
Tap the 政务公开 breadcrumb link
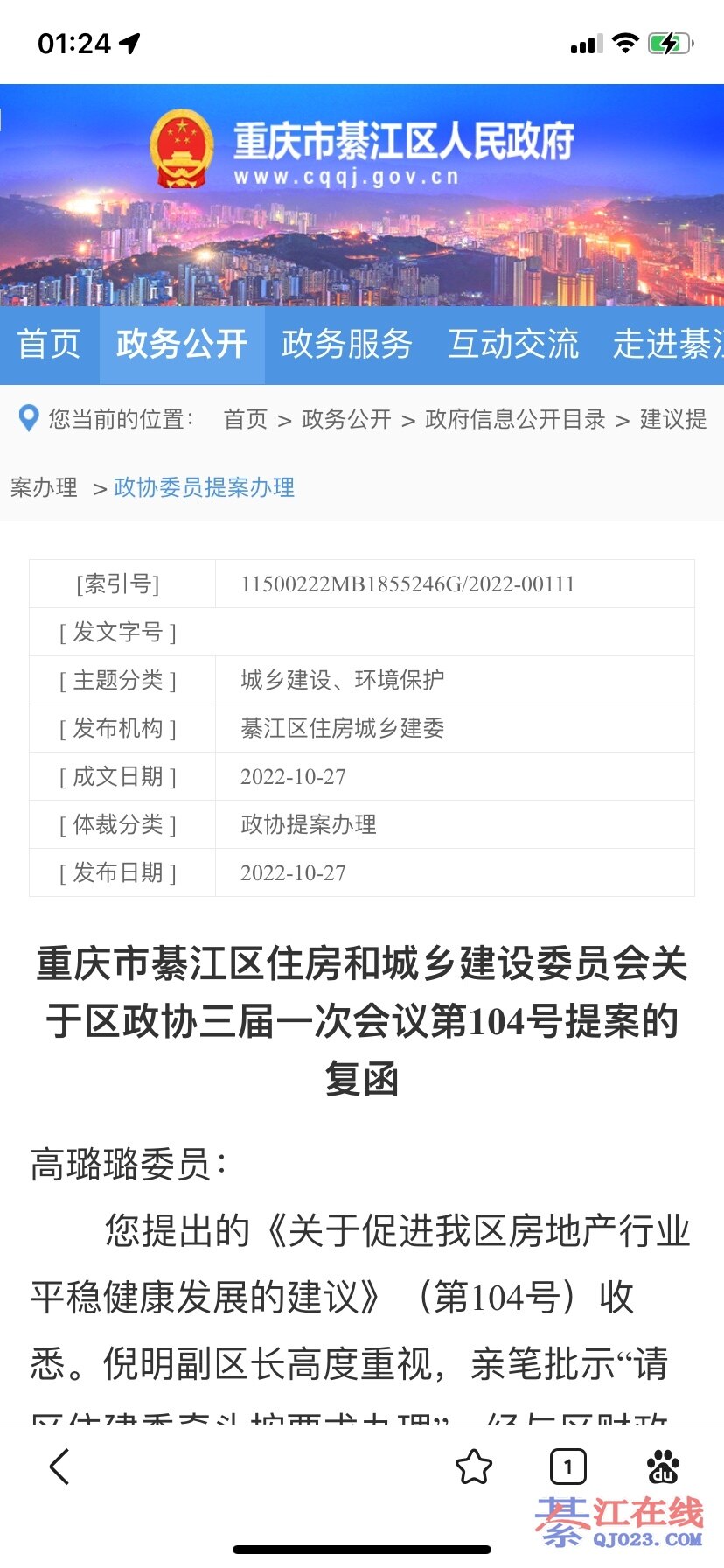coord(346,419)
